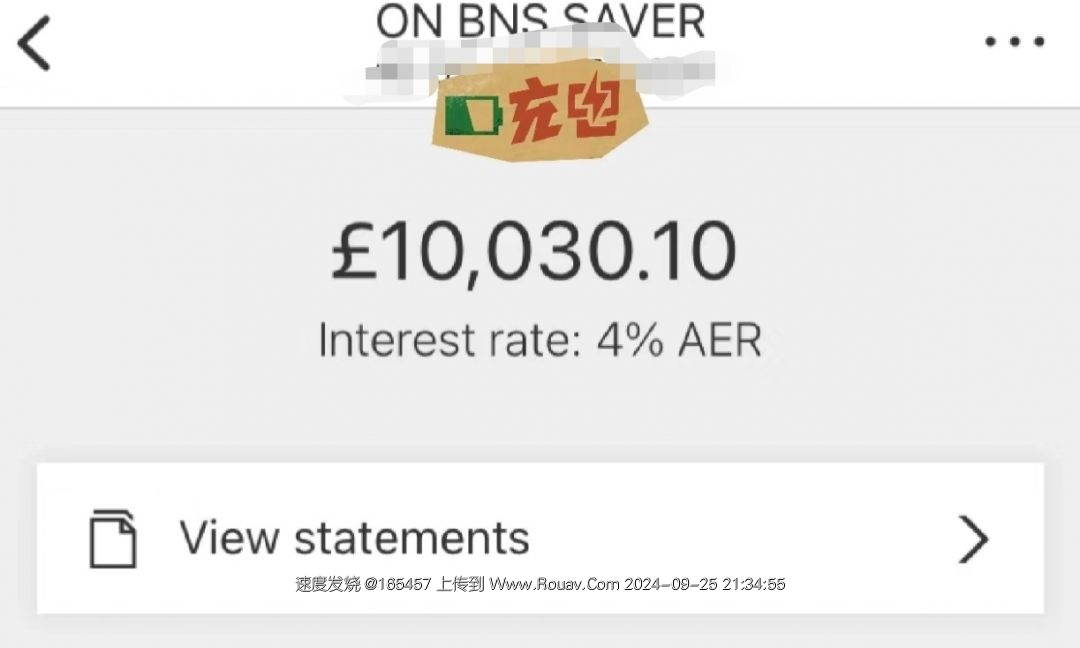Open View statements
The image size is (1080, 648).
pyautogui.click(x=540, y=538)
